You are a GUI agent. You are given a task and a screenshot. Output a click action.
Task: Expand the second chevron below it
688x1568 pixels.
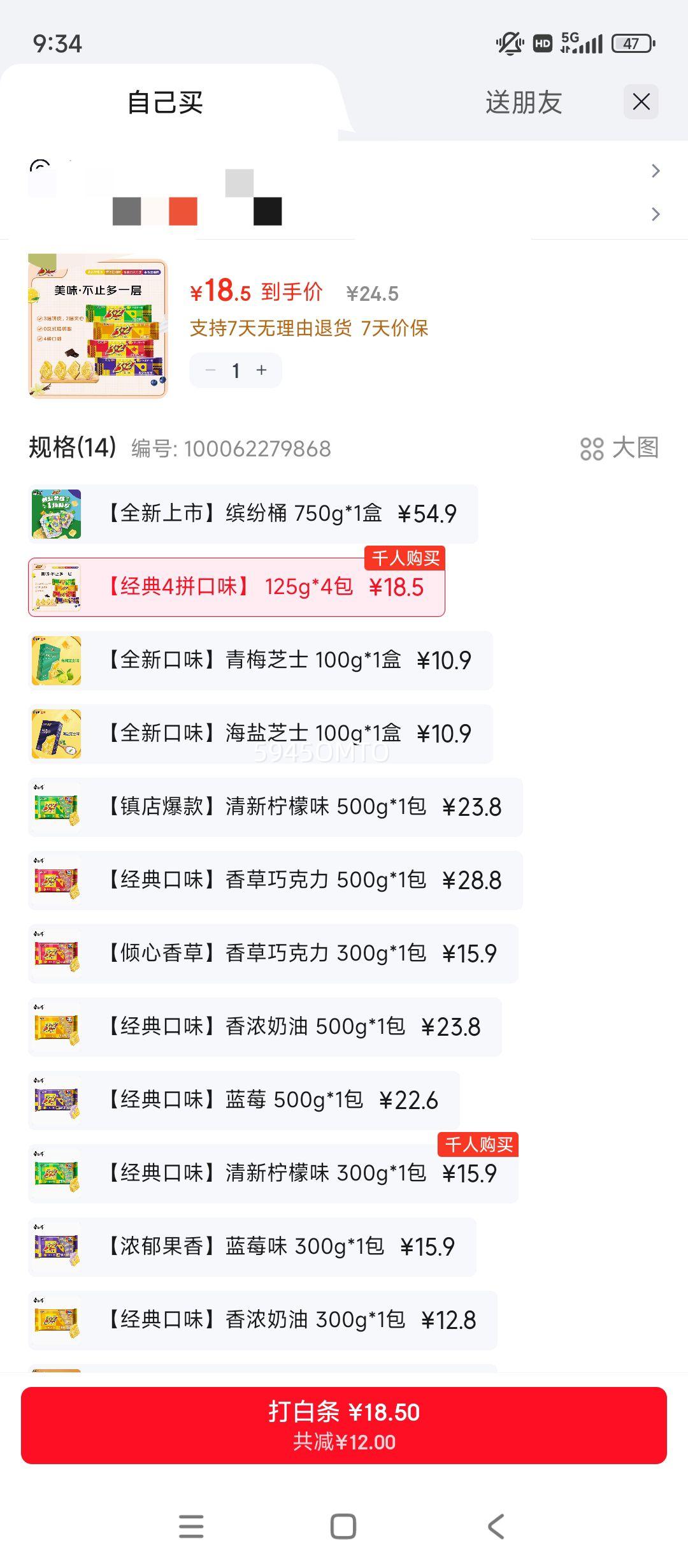pos(656,215)
